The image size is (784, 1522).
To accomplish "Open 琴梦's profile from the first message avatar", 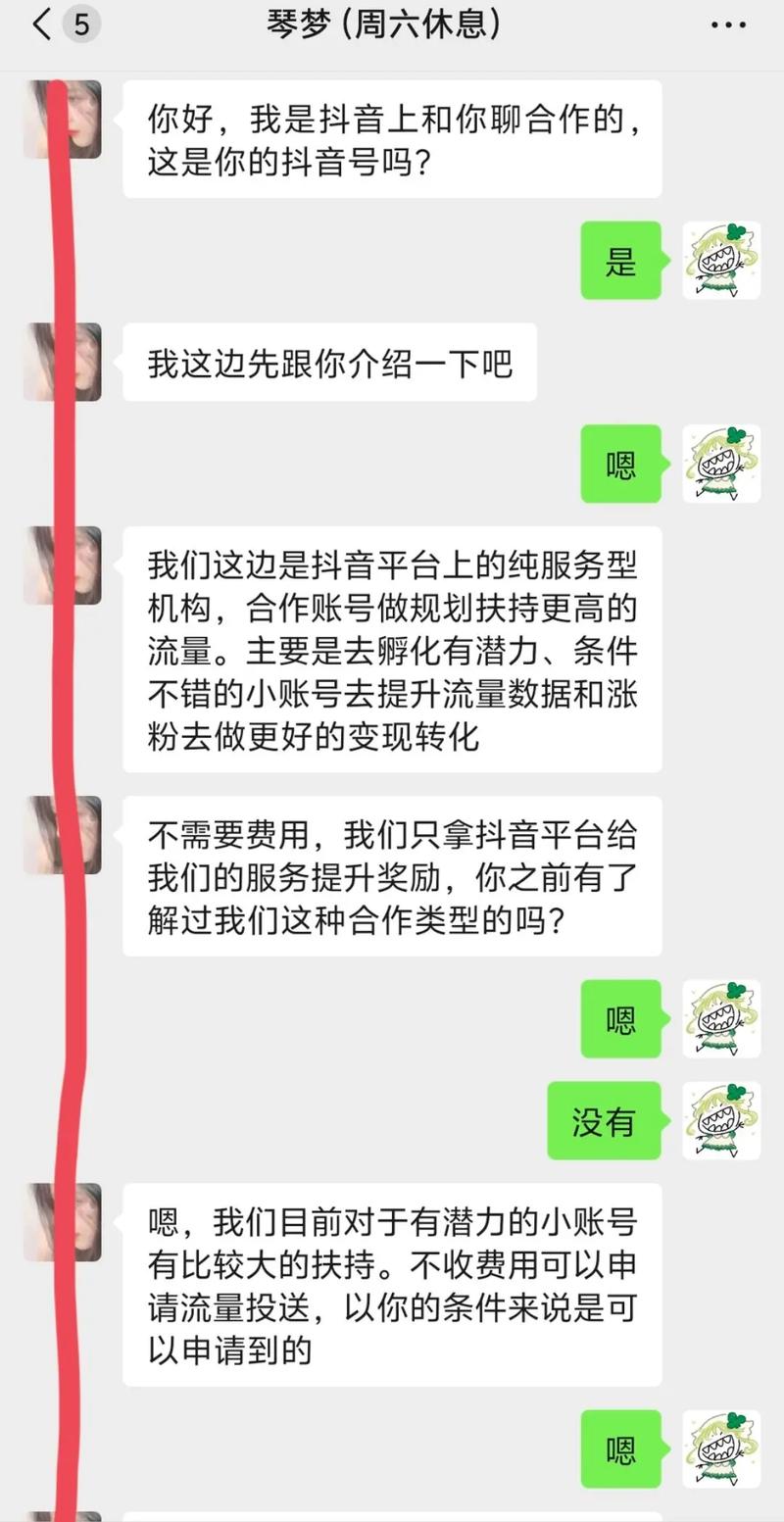I will tap(63, 119).
